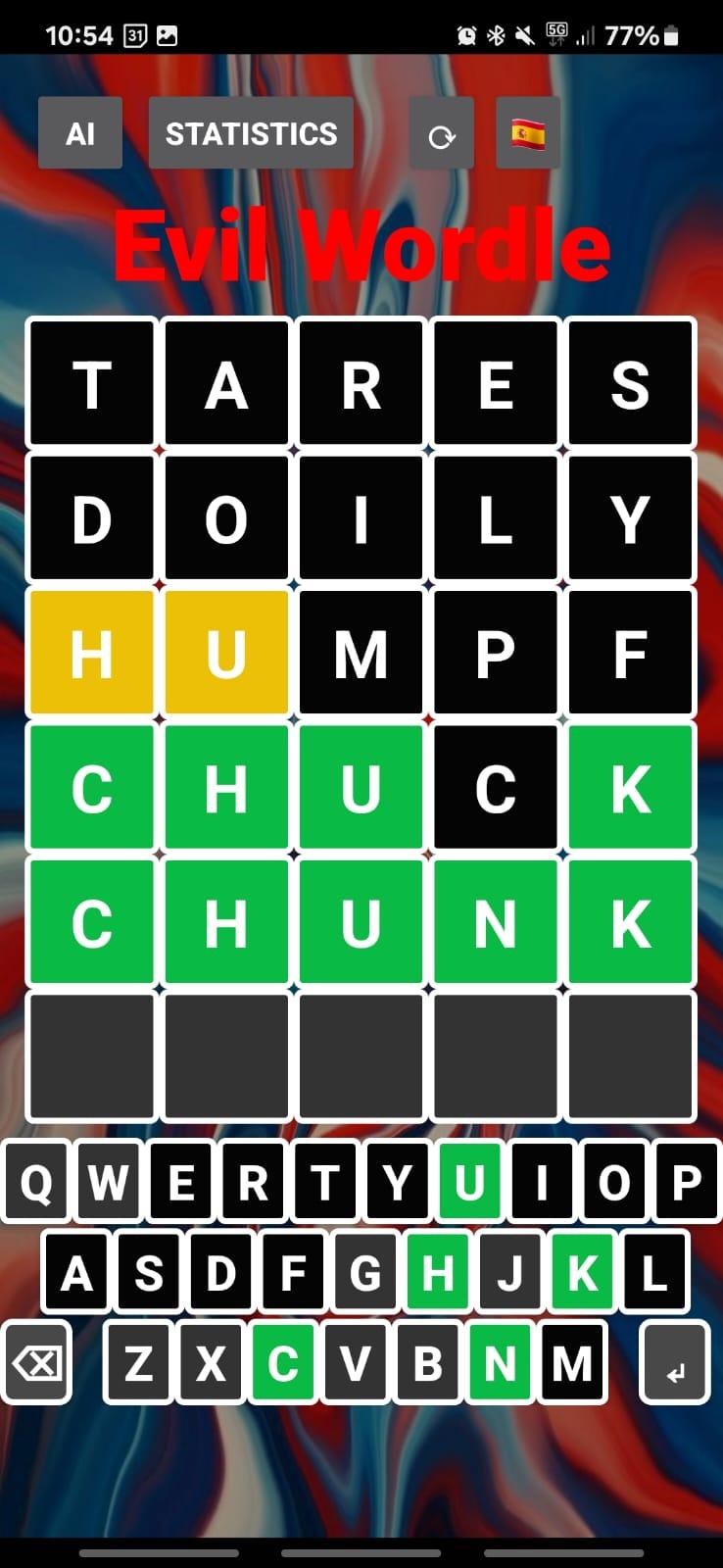Open the AI helper button
The width and height of the screenshot is (723, 1568).
tap(80, 133)
